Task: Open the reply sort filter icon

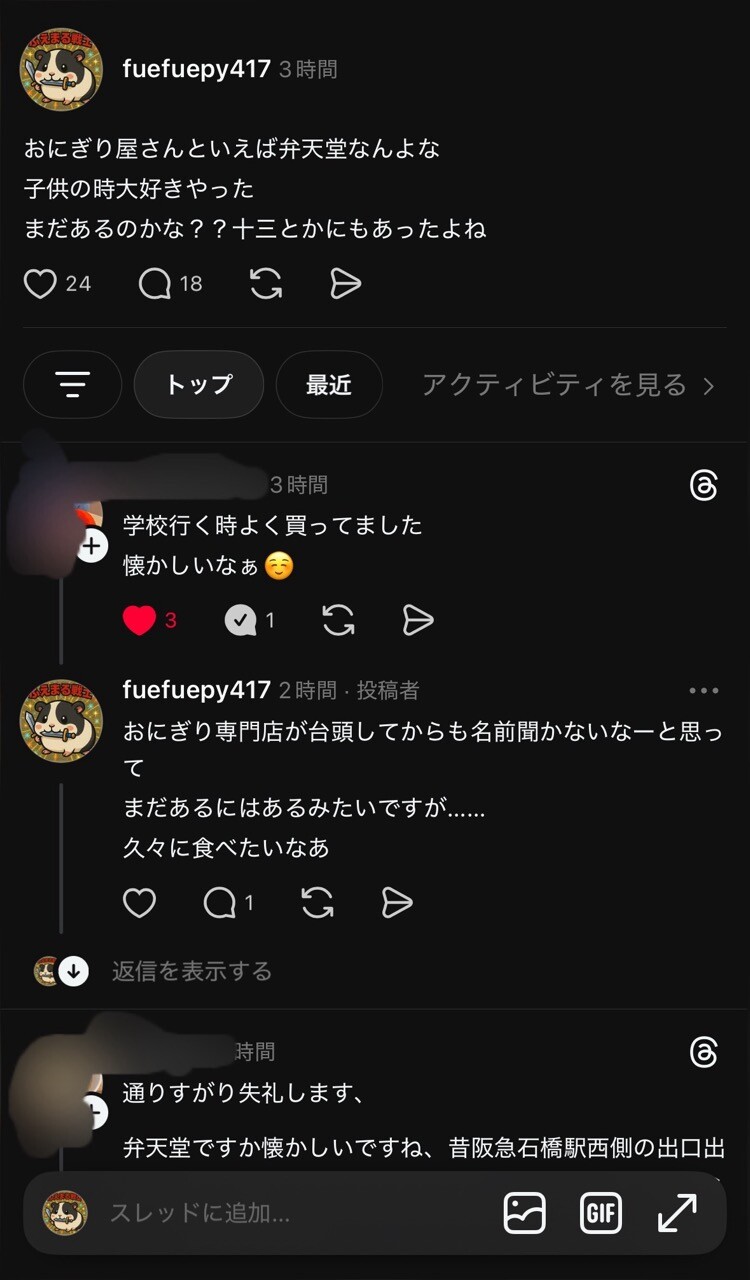Action: point(72,384)
